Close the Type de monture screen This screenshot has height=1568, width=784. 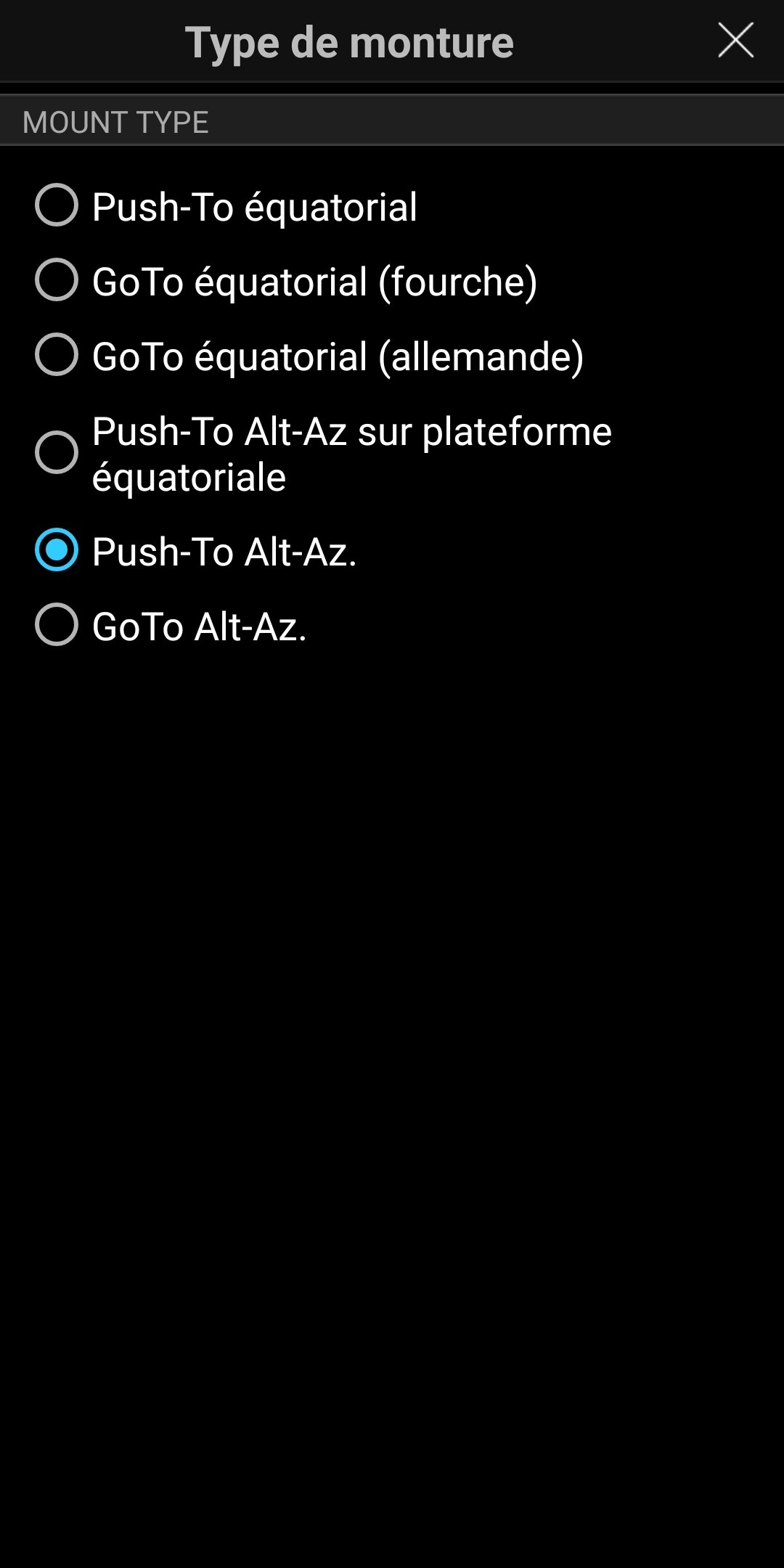coord(735,40)
